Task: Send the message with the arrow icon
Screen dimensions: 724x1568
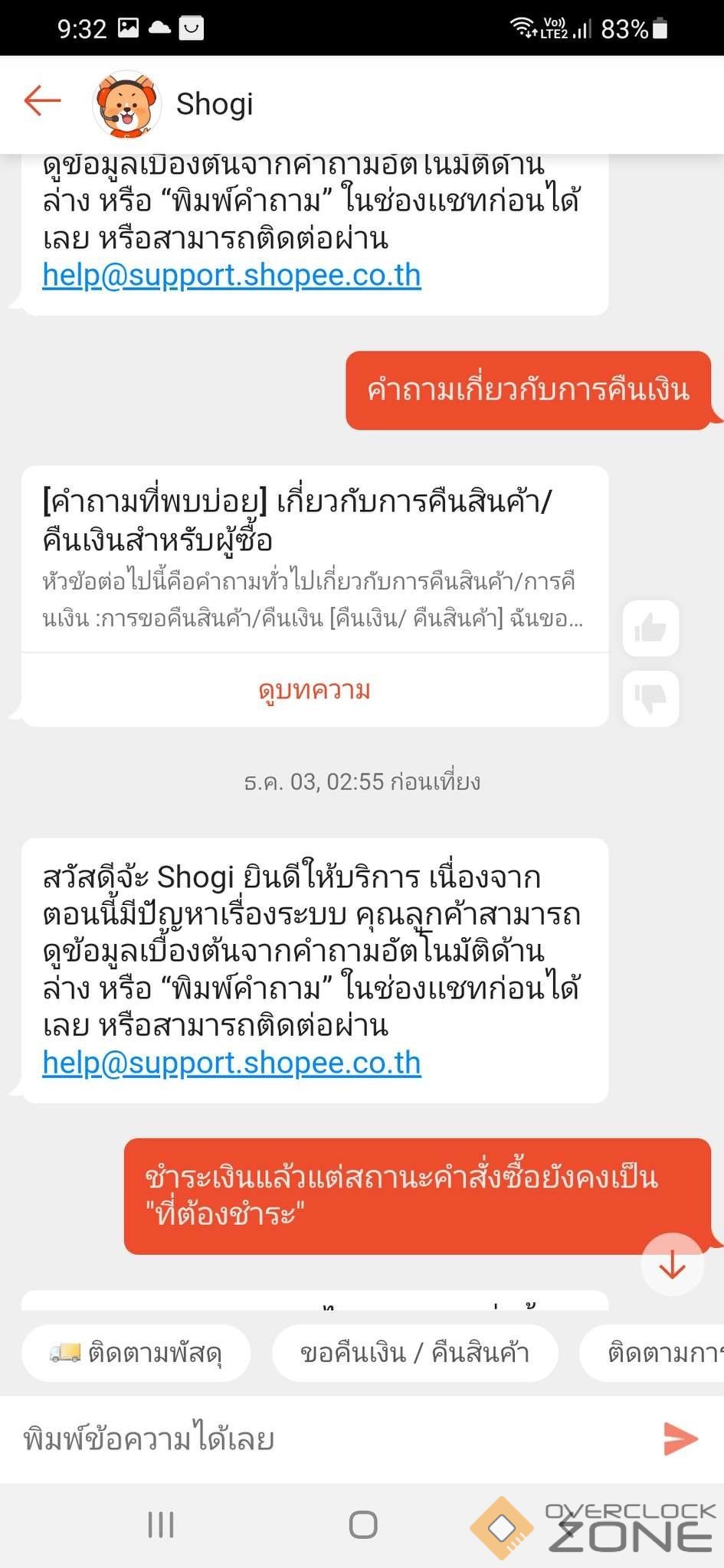Action: (680, 1439)
